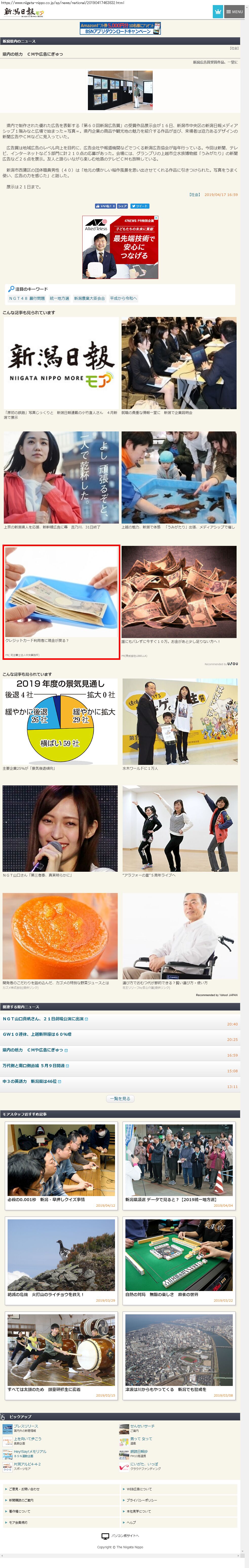Image resolution: width=249 pixels, height=1568 pixels.
Task: Select the keyword 新潟農業大臣会合
Action: click(89, 298)
